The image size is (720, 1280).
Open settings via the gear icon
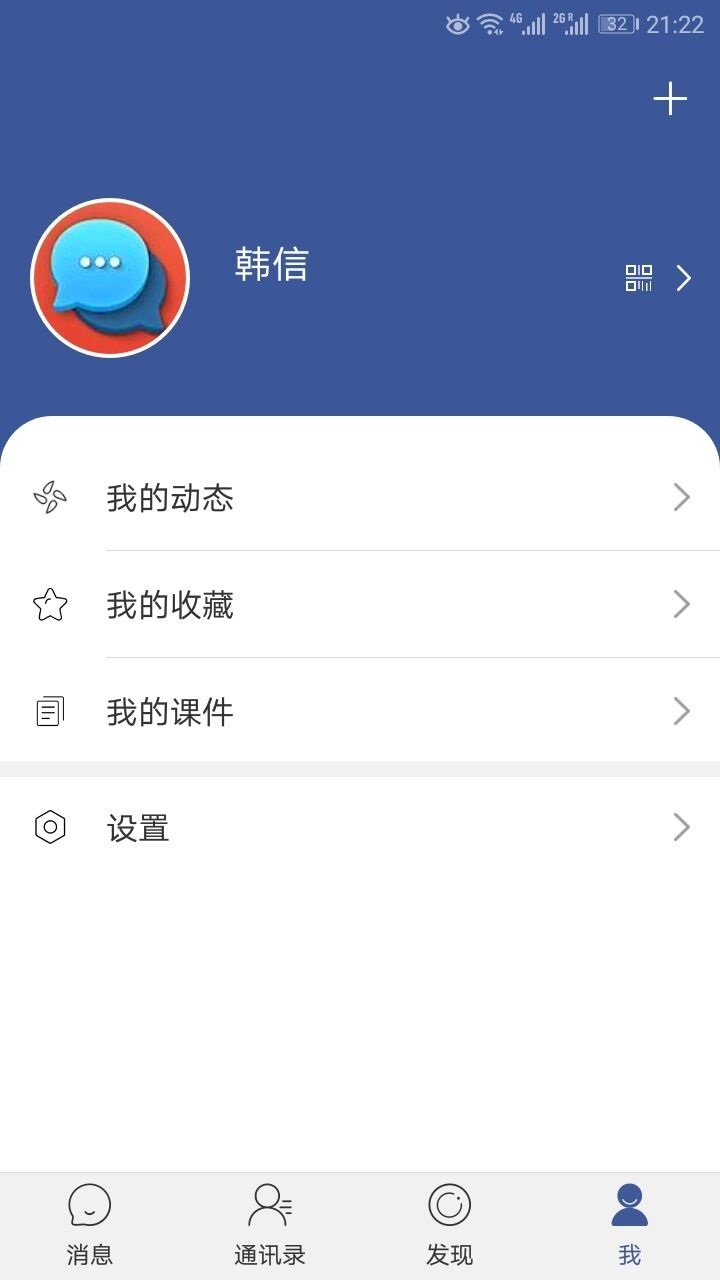coord(50,827)
